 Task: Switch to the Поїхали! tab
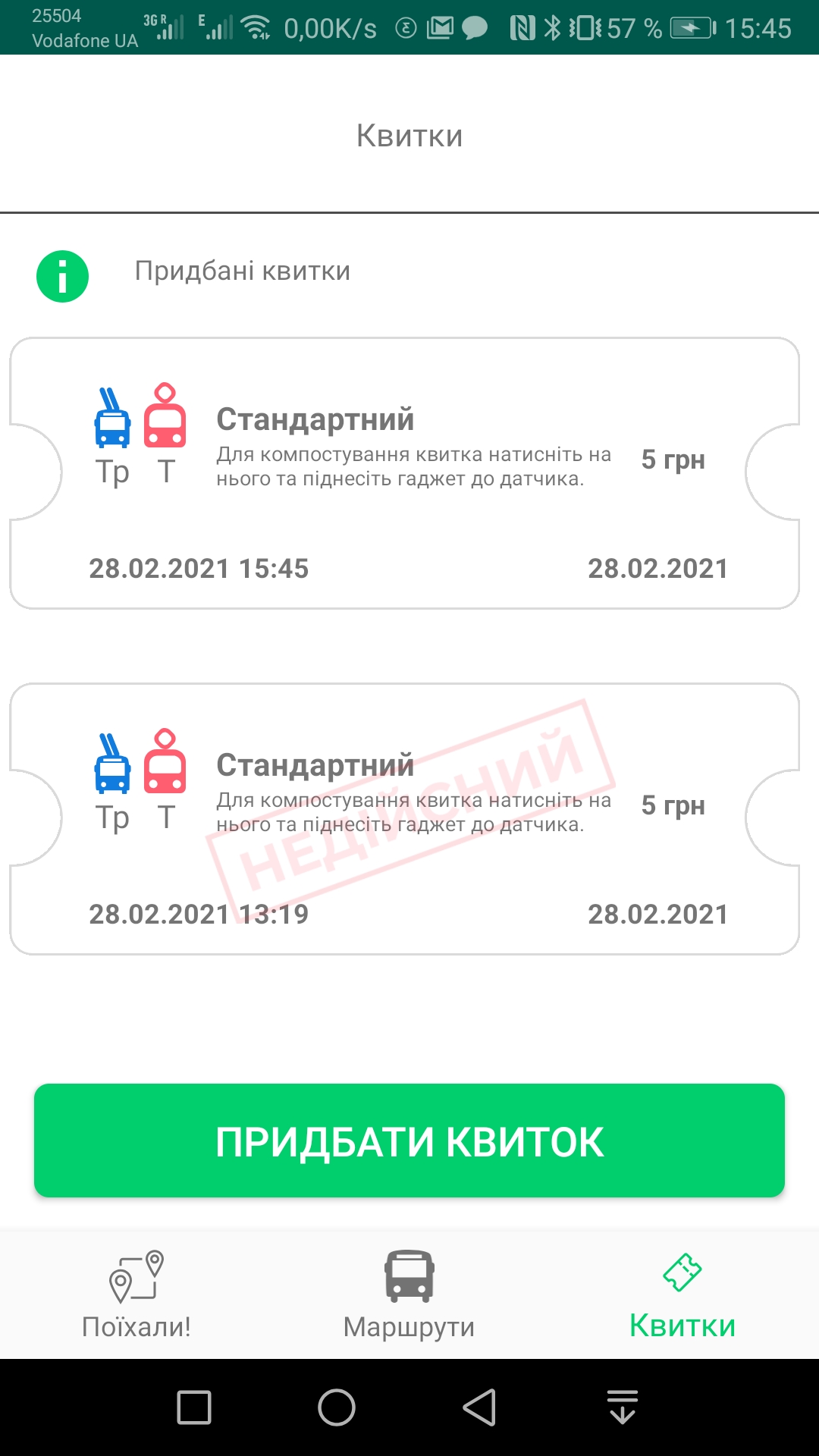point(136,1295)
